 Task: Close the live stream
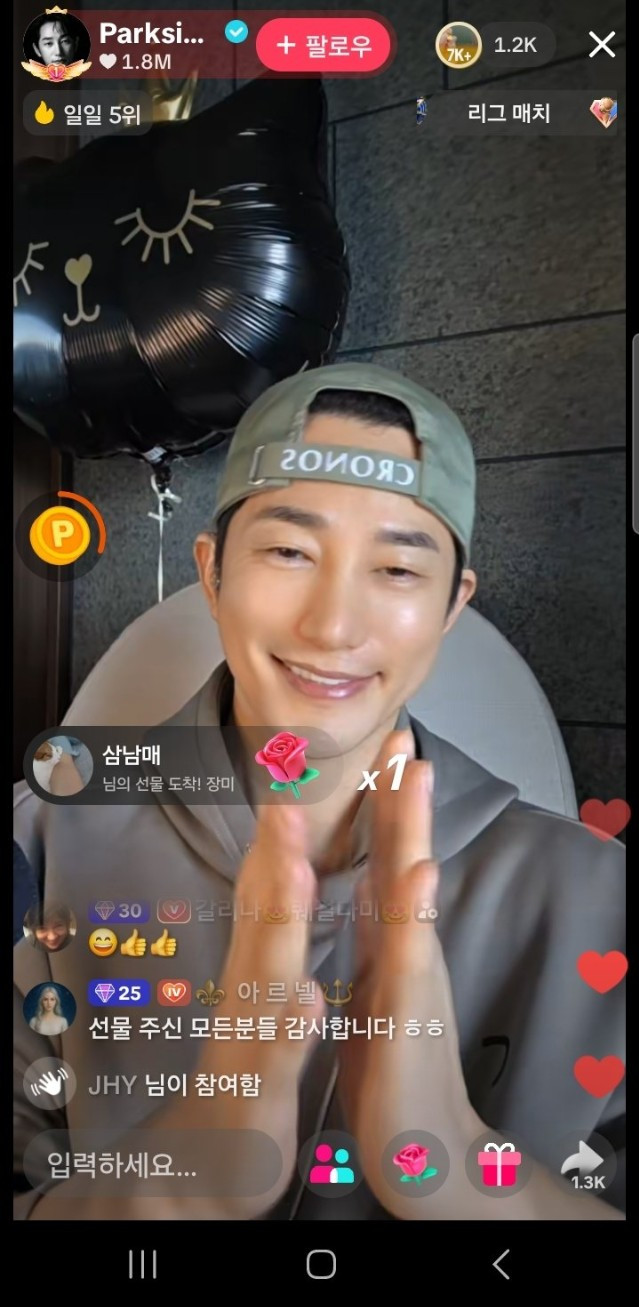point(601,44)
